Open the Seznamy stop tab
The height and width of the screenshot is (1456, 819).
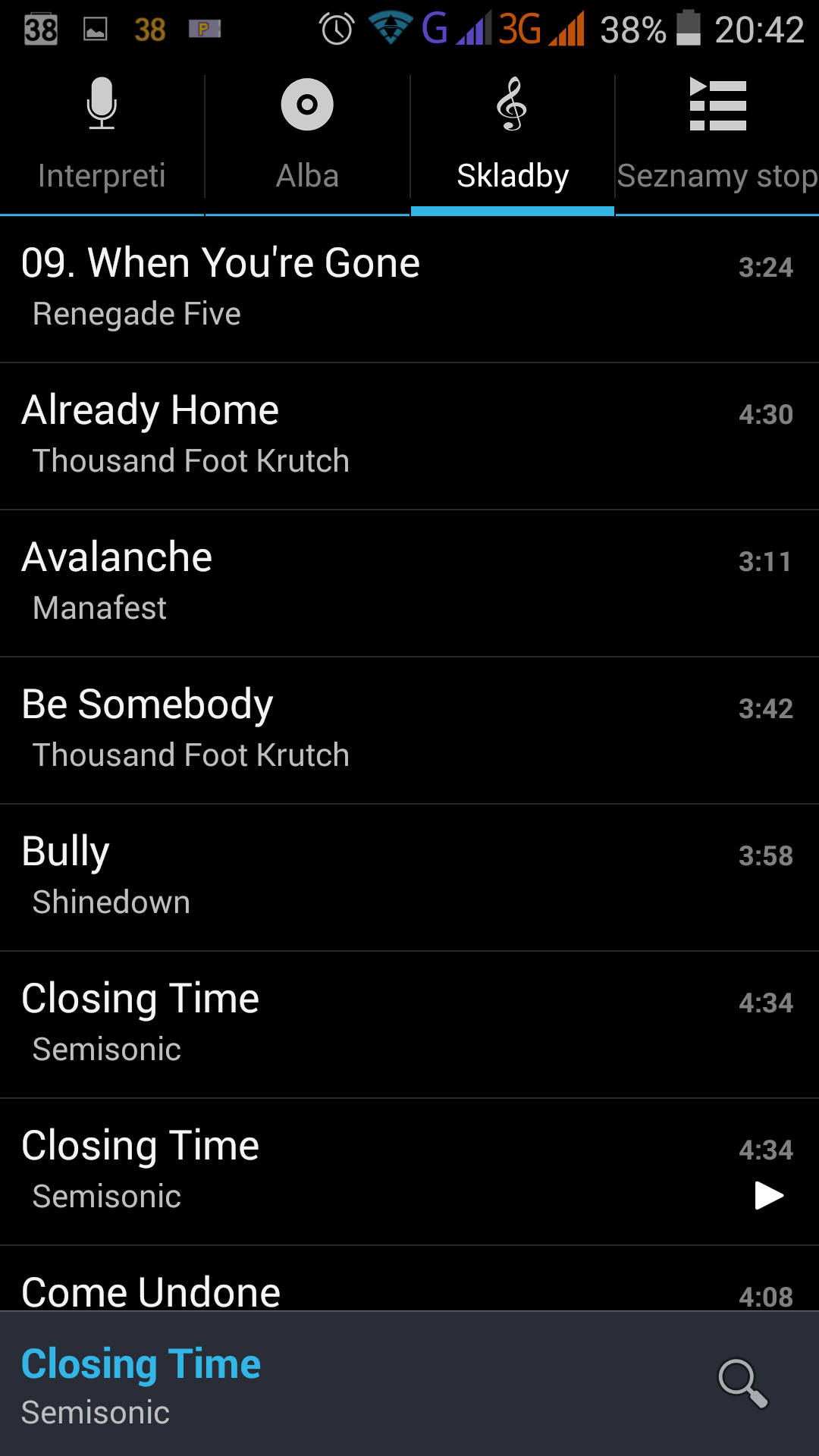[x=717, y=138]
